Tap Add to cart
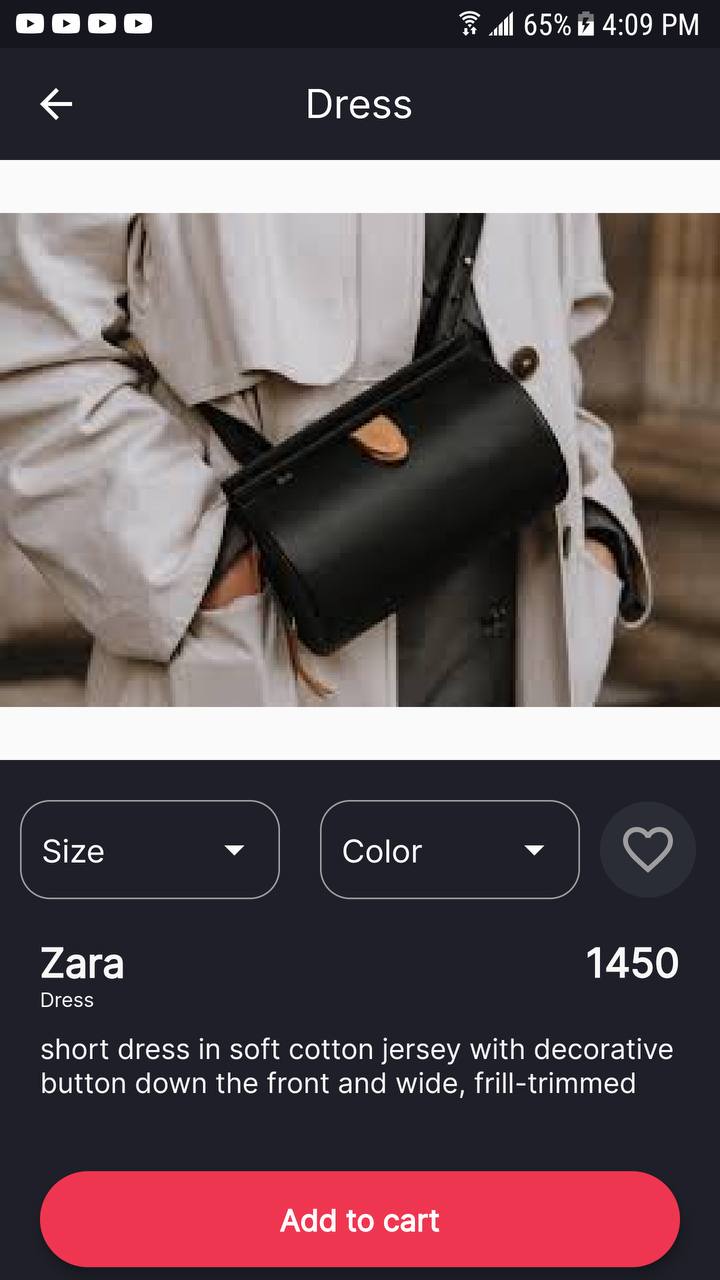This screenshot has height=1280, width=720. 360,1220
